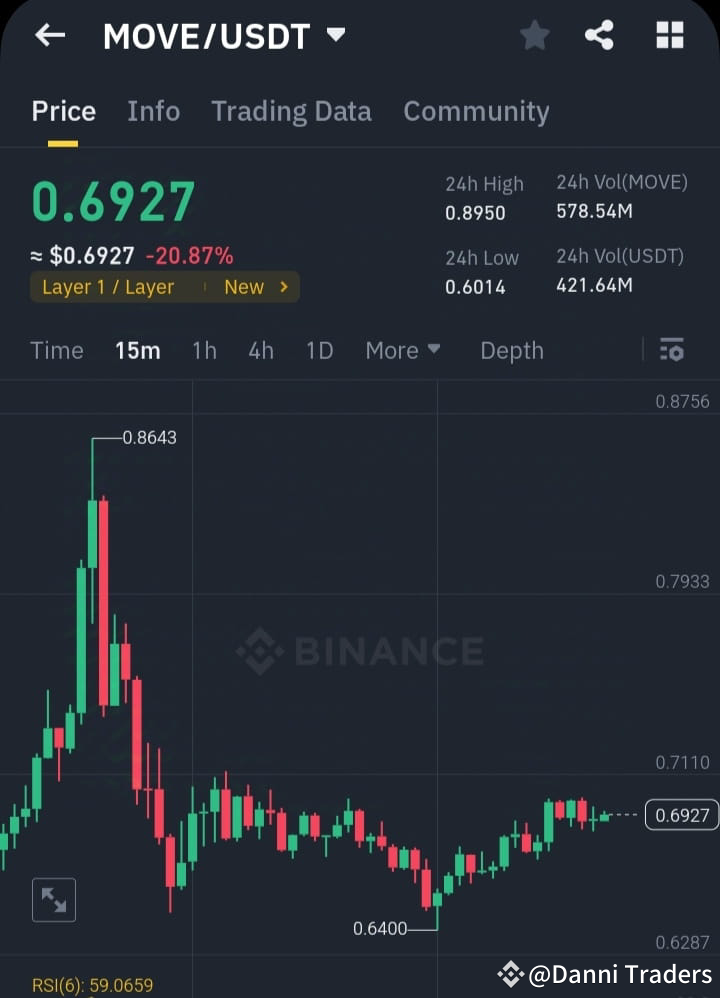
Task: Tap the 0.6927 current price marker
Action: (681, 815)
